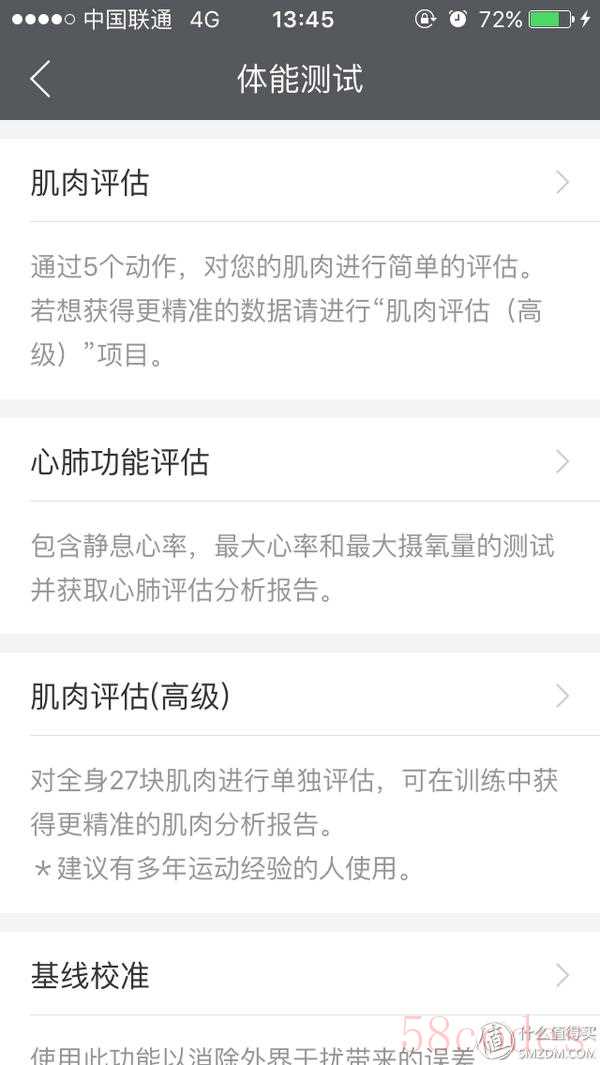Image resolution: width=600 pixels, height=1065 pixels.
Task: Go back from 体能测试 screen
Action: [41, 79]
